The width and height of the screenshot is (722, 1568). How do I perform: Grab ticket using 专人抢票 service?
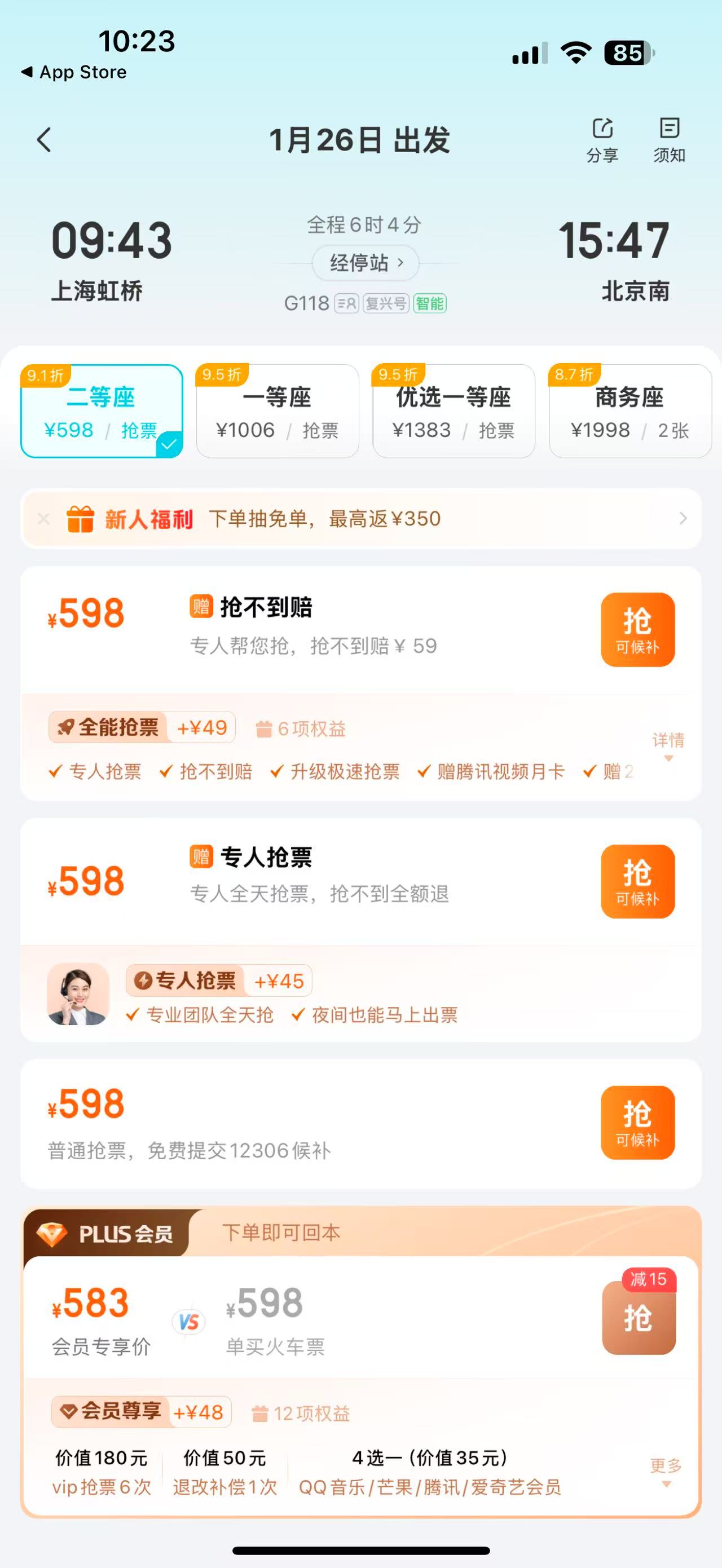pos(637,881)
